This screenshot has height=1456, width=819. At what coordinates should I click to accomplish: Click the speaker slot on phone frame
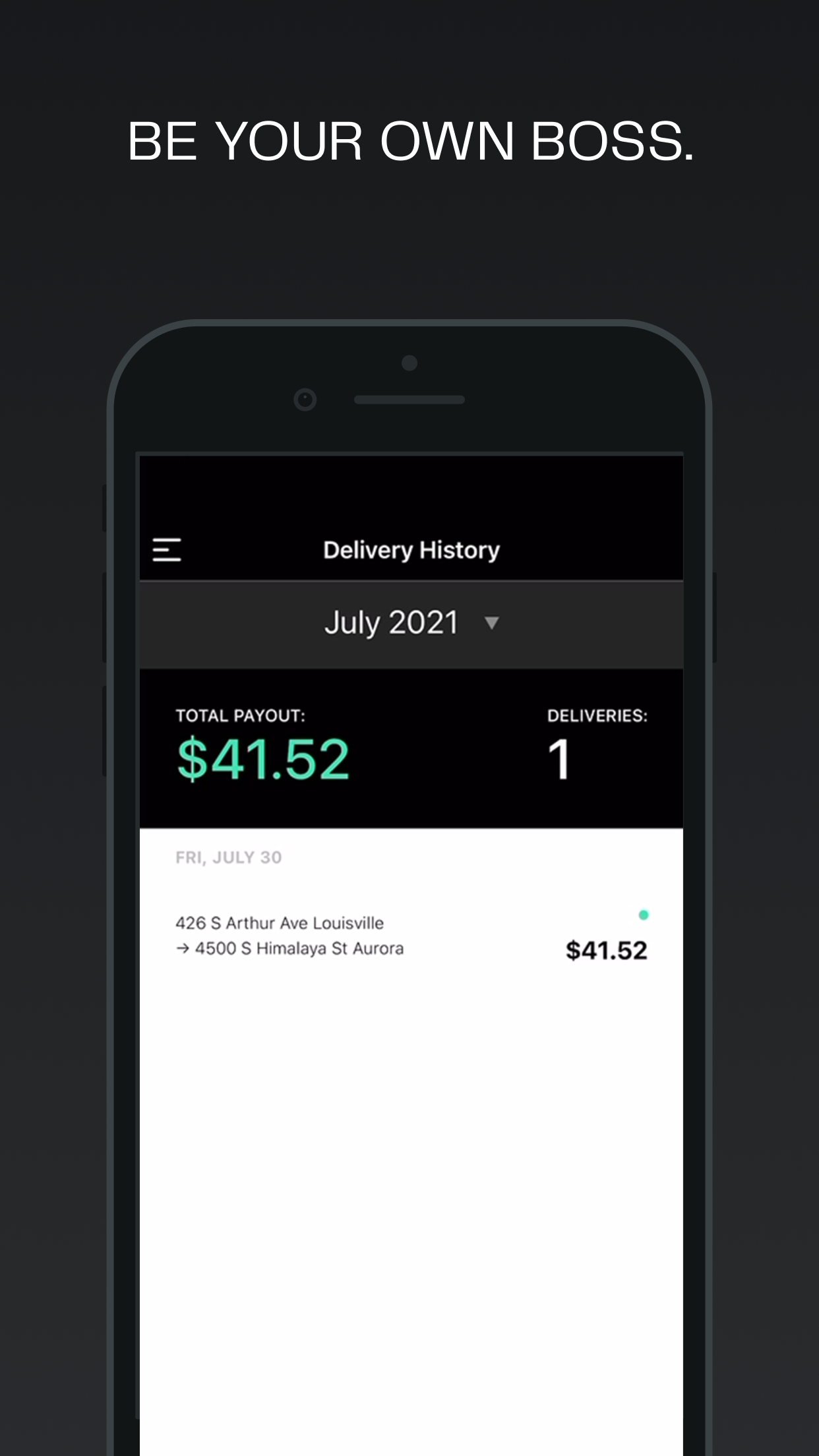coord(409,398)
